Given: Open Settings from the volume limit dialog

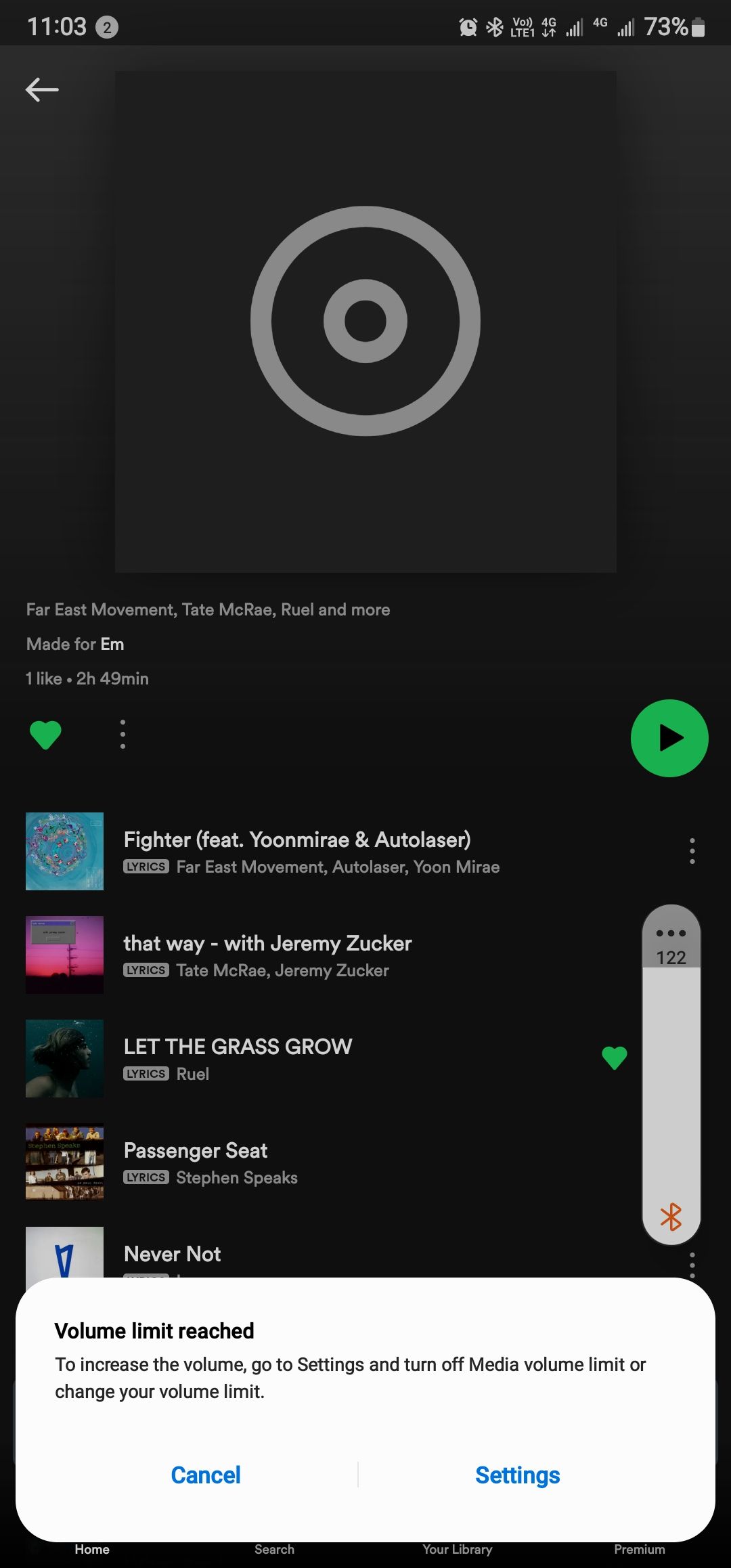Looking at the screenshot, I should click(518, 1475).
